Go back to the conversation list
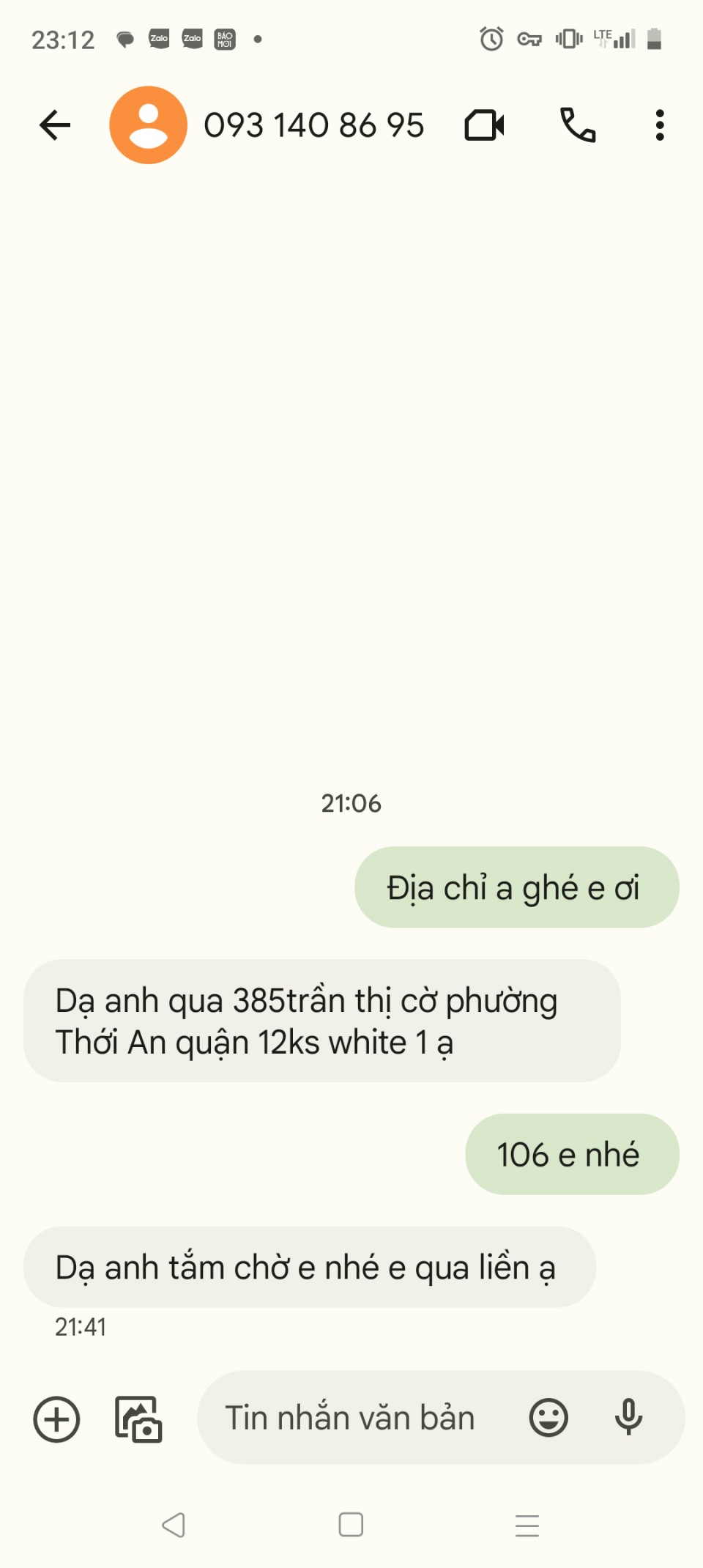The height and width of the screenshot is (1568, 703). [55, 125]
